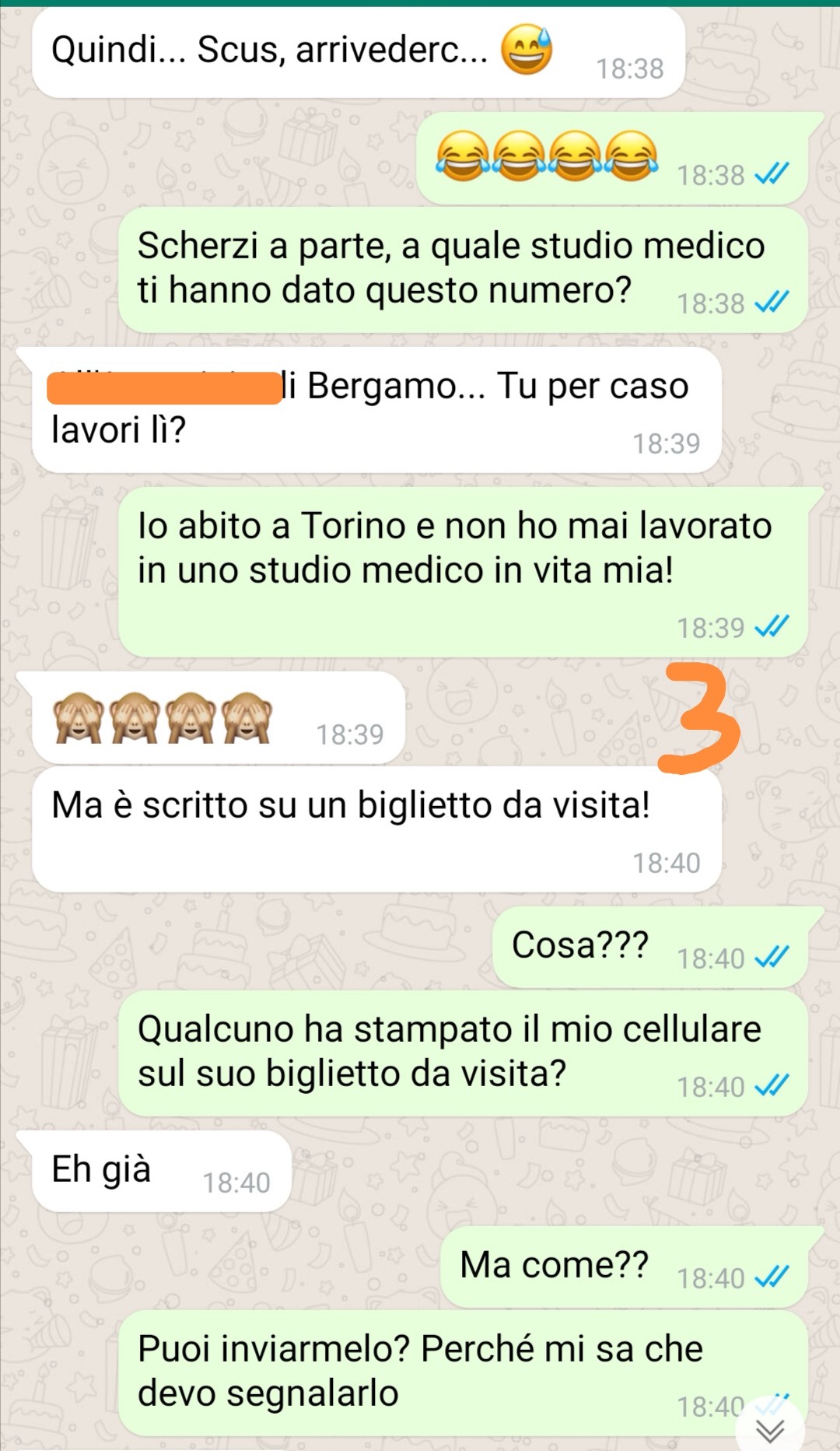Jump to the latest messages with the down arrow

tap(770, 1429)
